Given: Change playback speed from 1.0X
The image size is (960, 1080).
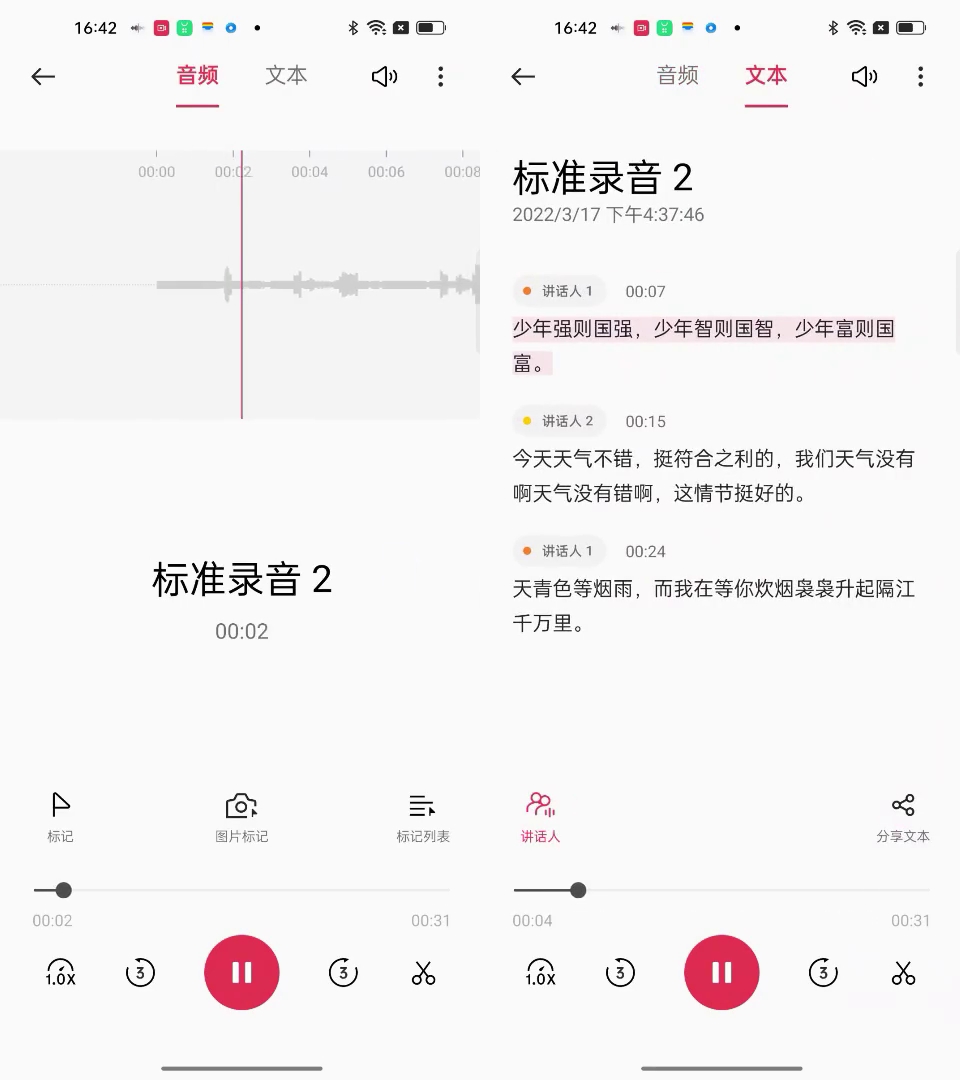Looking at the screenshot, I should pos(60,971).
